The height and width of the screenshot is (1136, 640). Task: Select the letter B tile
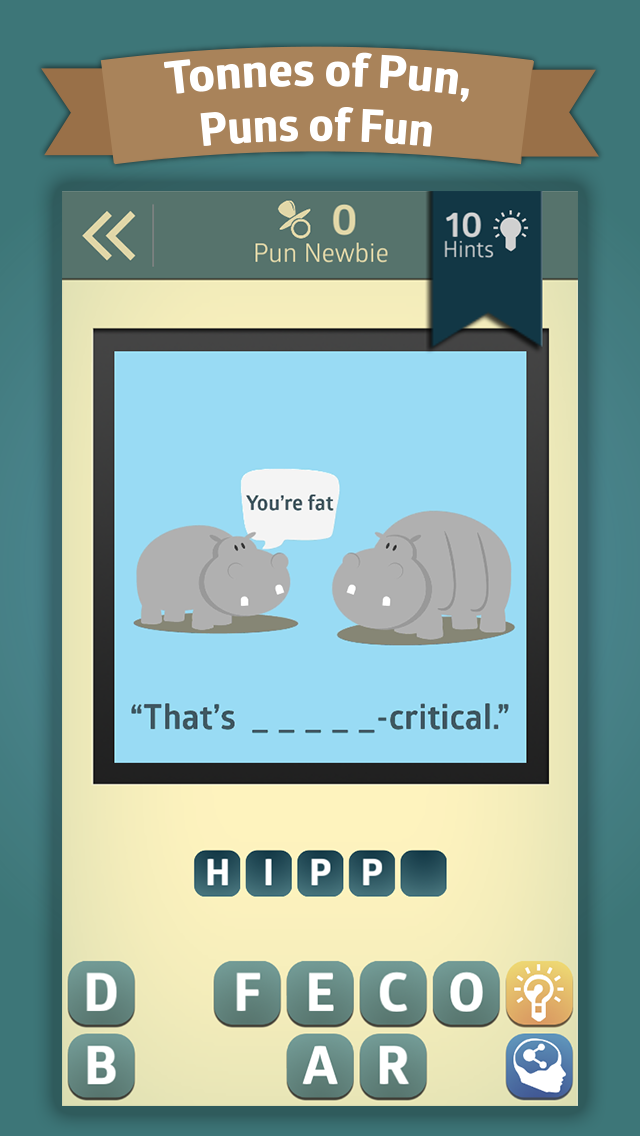click(101, 1066)
